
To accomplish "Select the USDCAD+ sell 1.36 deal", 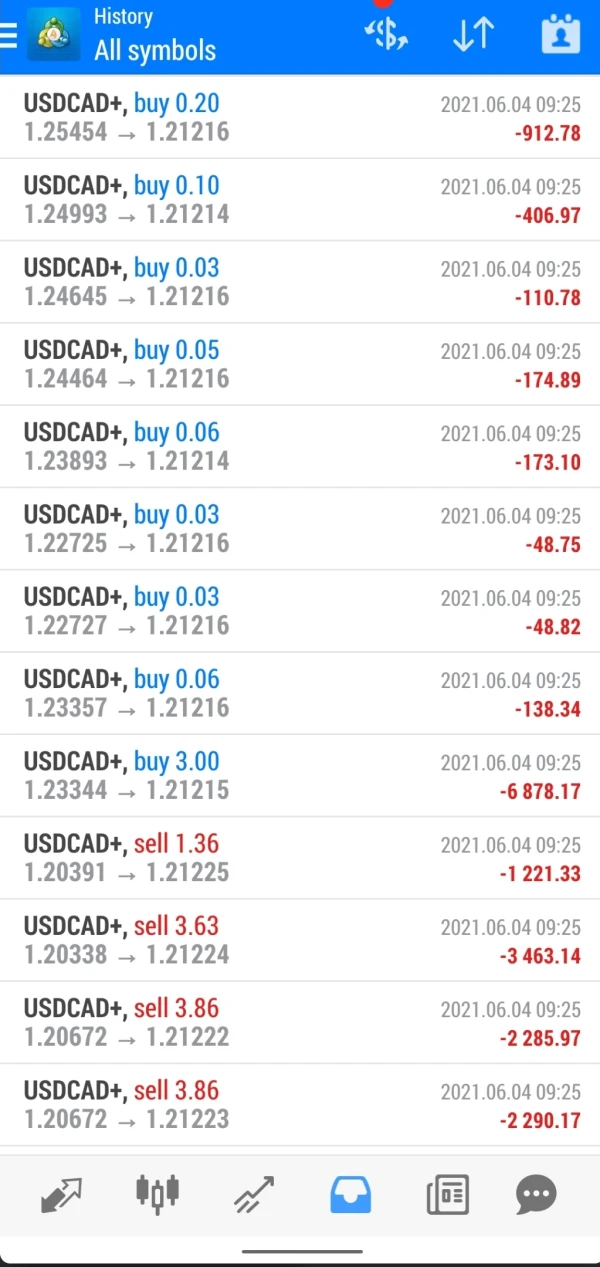I will 300,857.
